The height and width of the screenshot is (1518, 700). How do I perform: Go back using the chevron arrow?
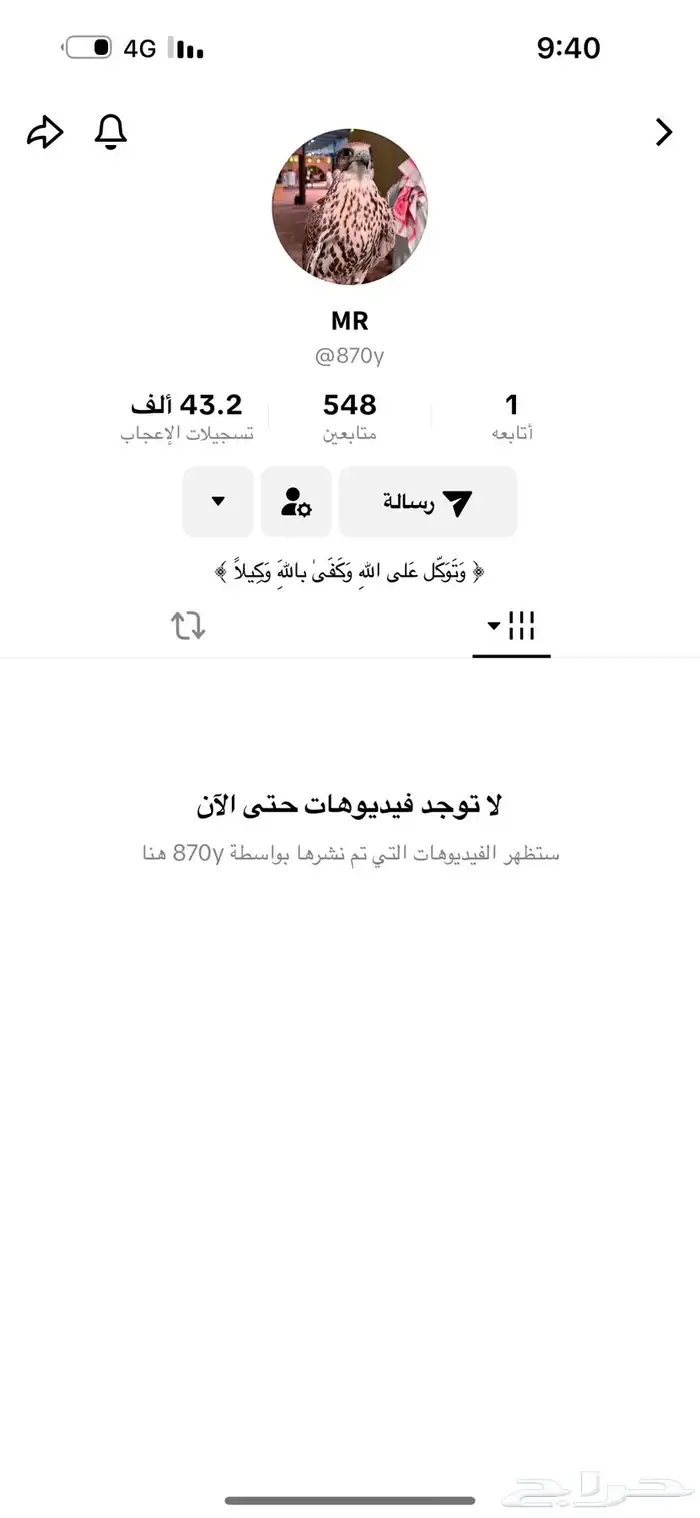[663, 132]
